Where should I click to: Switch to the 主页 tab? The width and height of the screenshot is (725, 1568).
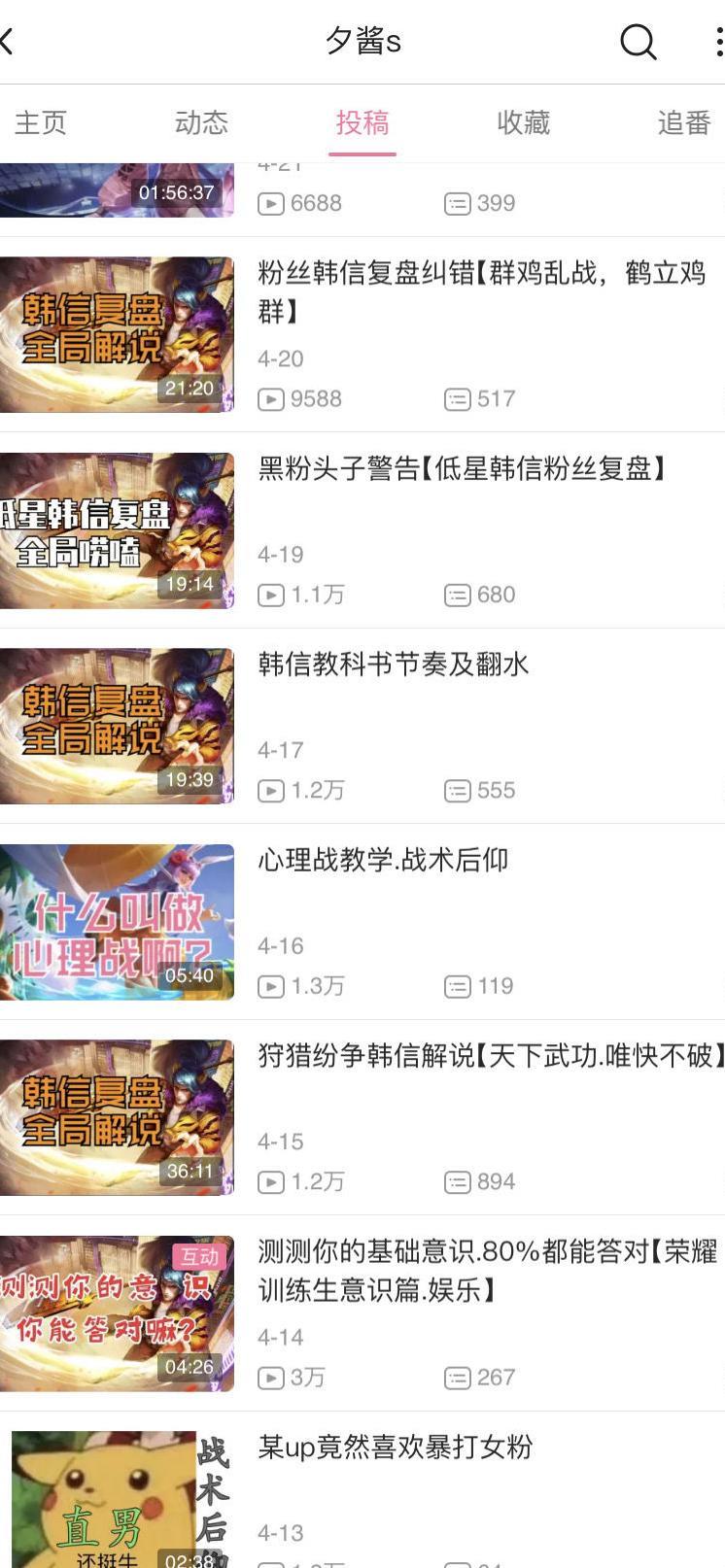pos(41,122)
